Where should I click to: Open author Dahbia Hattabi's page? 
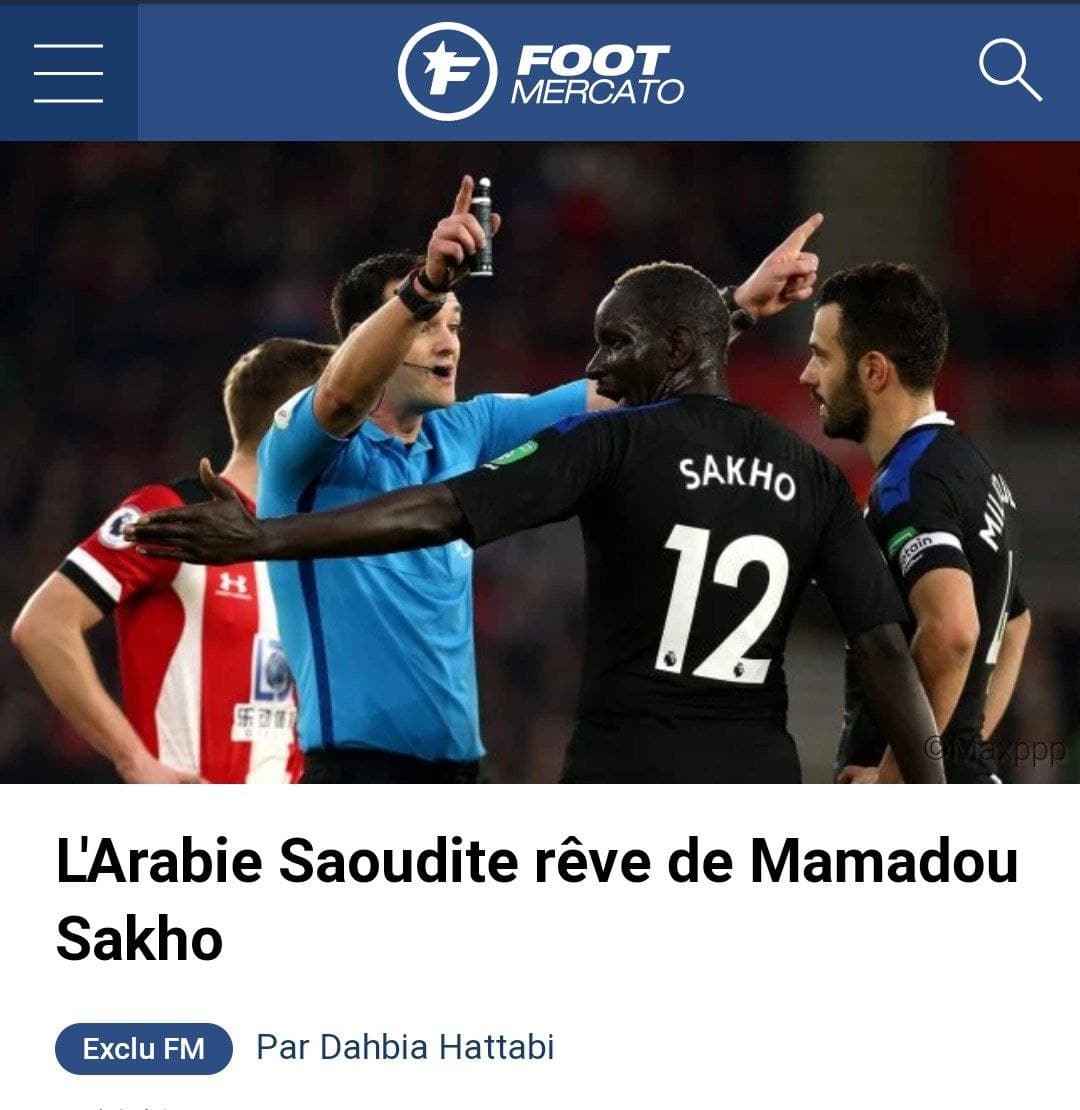[405, 1048]
